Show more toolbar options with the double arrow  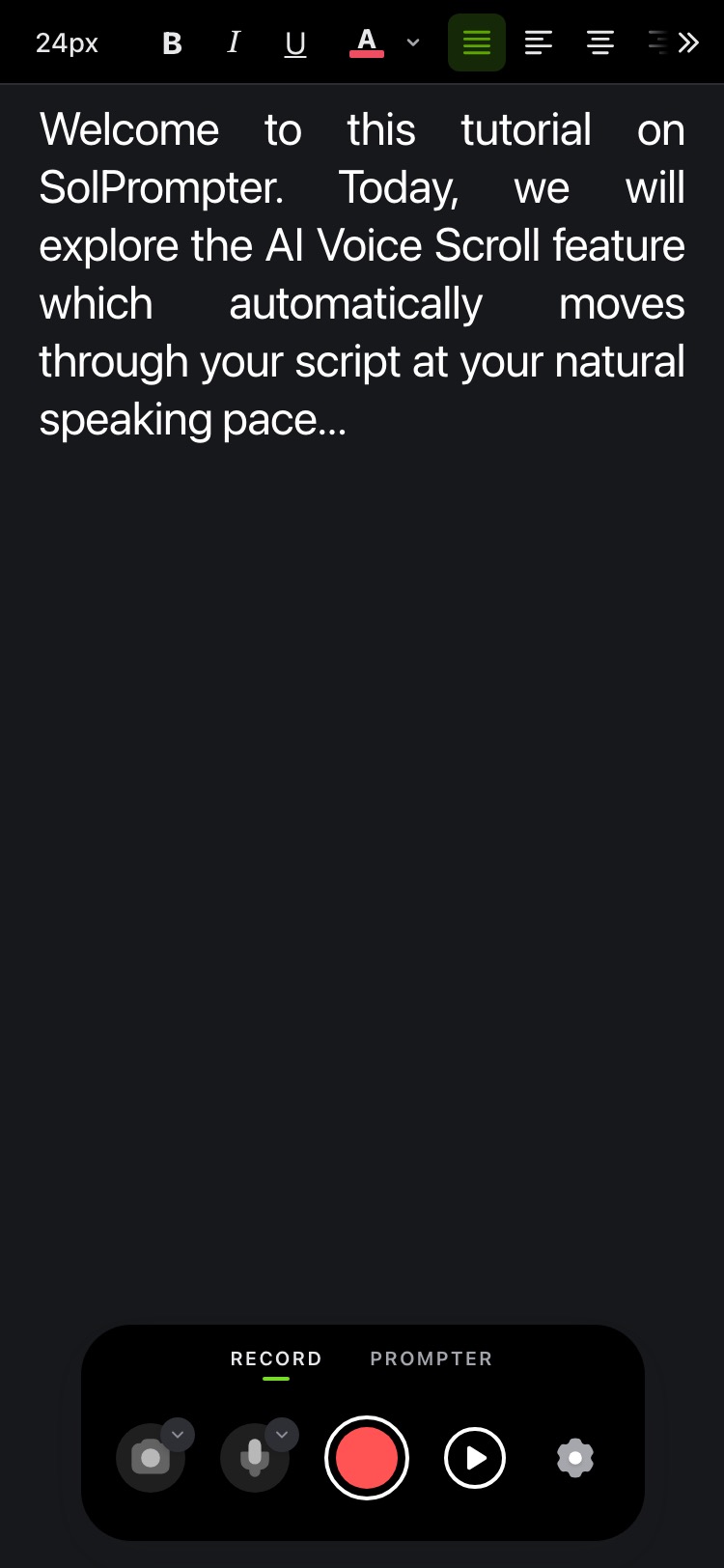[x=687, y=42]
